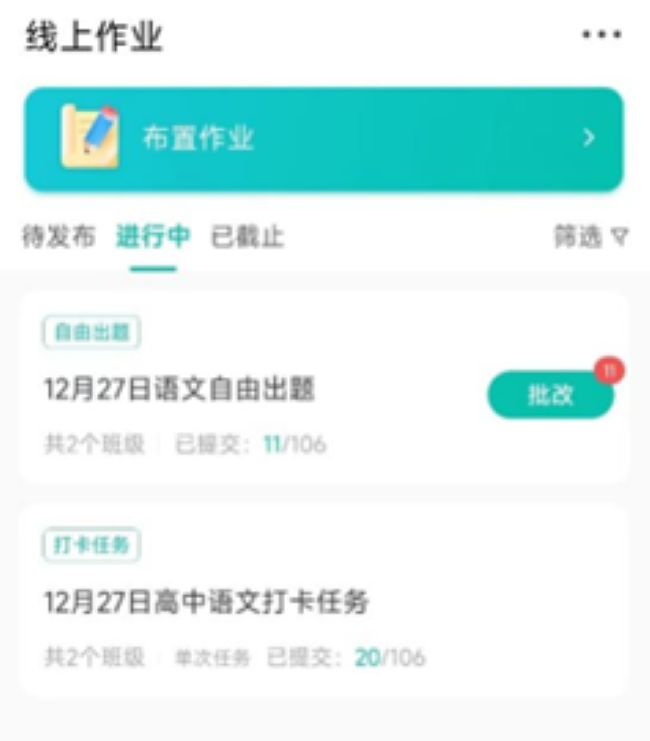650x741 pixels.
Task: Switch to the 待发布 tab
Action: pos(59,237)
